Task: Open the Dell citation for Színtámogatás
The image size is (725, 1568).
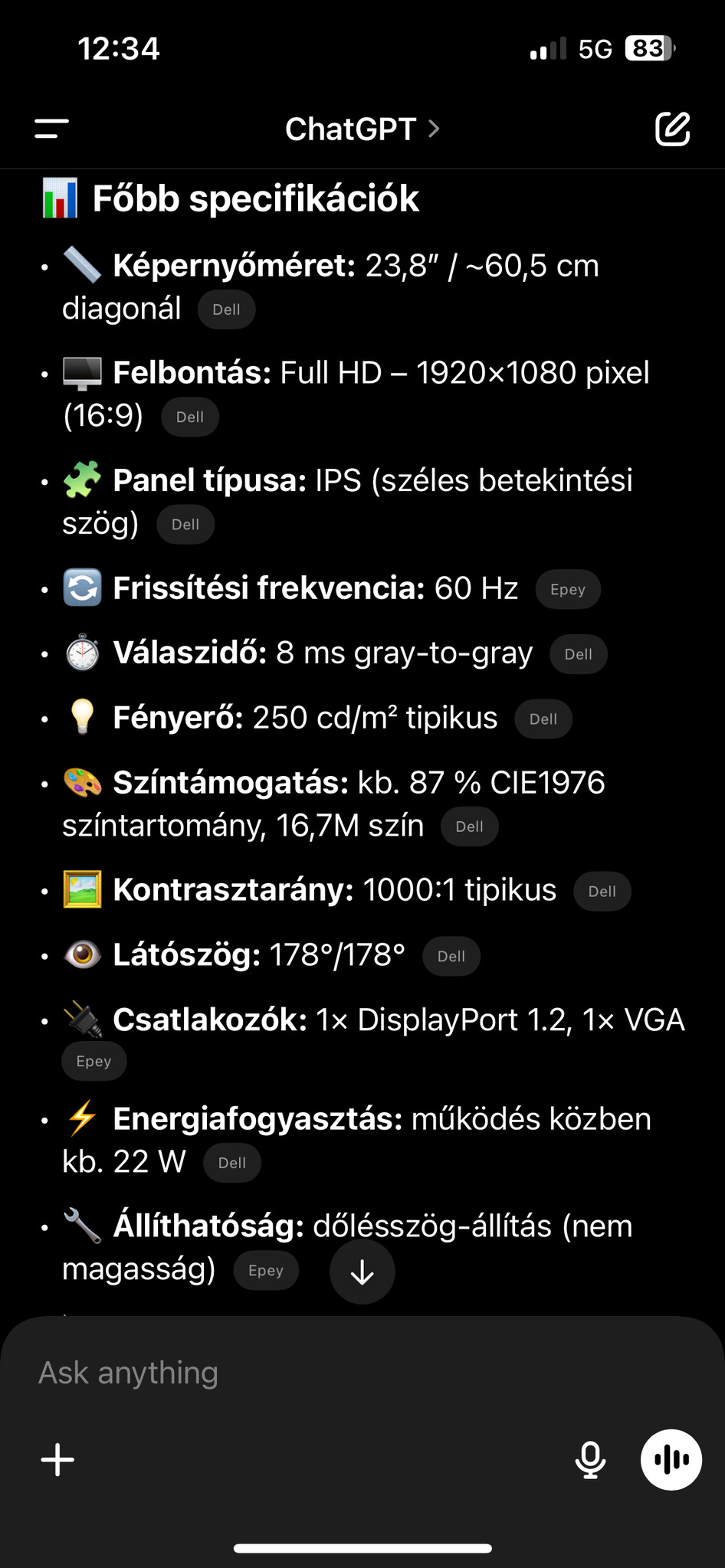Action: pyautogui.click(x=470, y=827)
